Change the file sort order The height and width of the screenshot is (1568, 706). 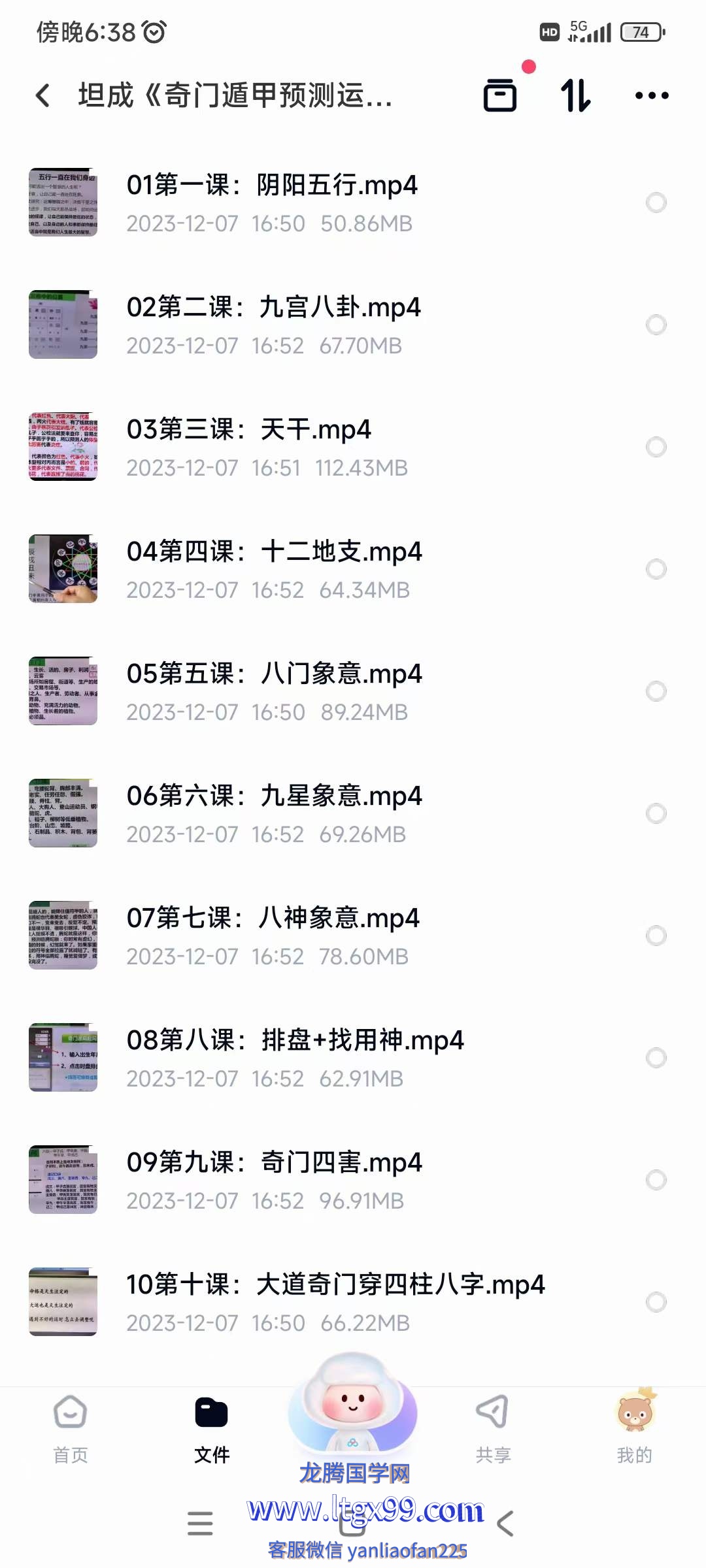pyautogui.click(x=576, y=95)
